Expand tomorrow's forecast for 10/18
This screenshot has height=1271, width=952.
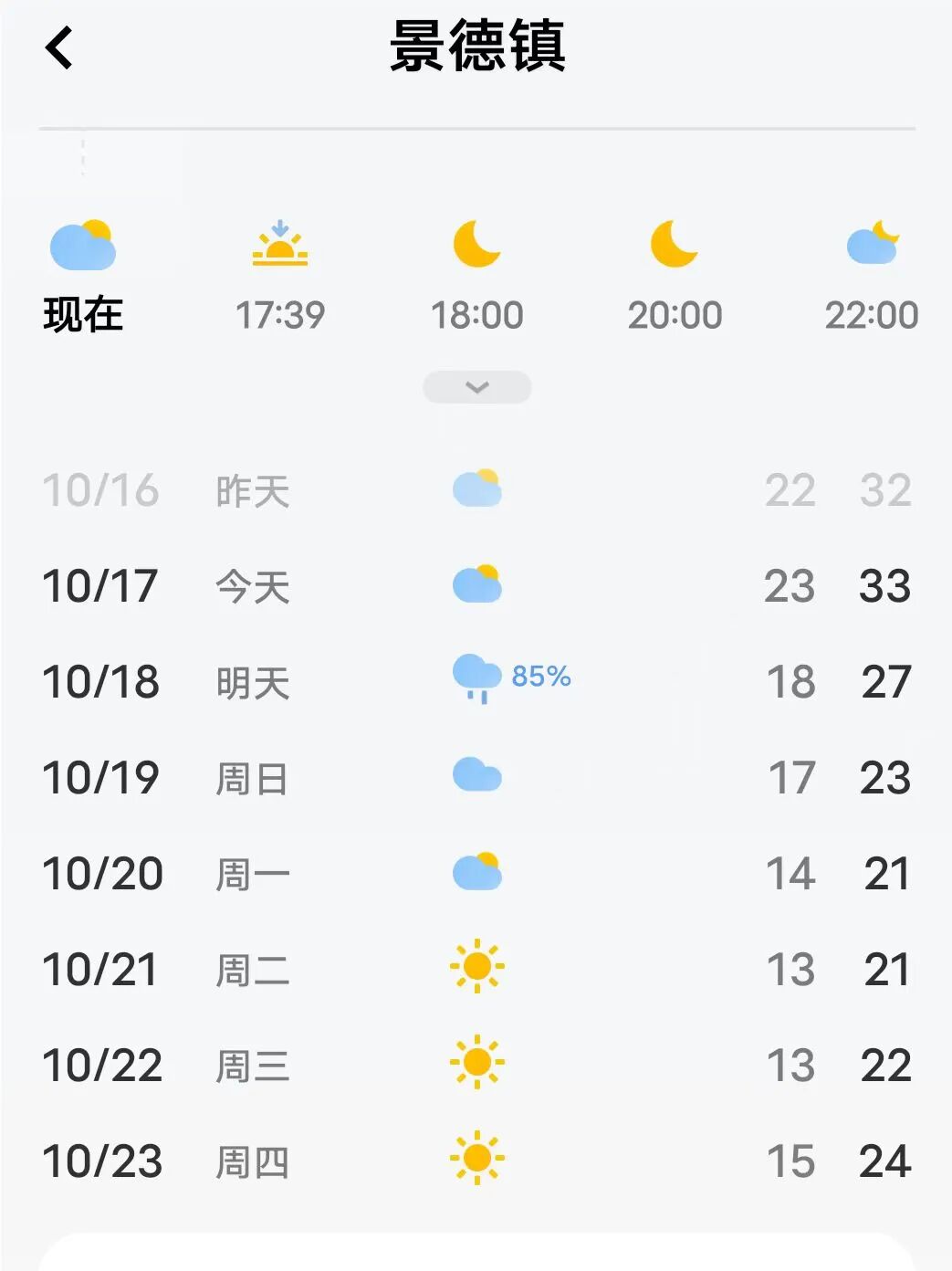coord(476,680)
